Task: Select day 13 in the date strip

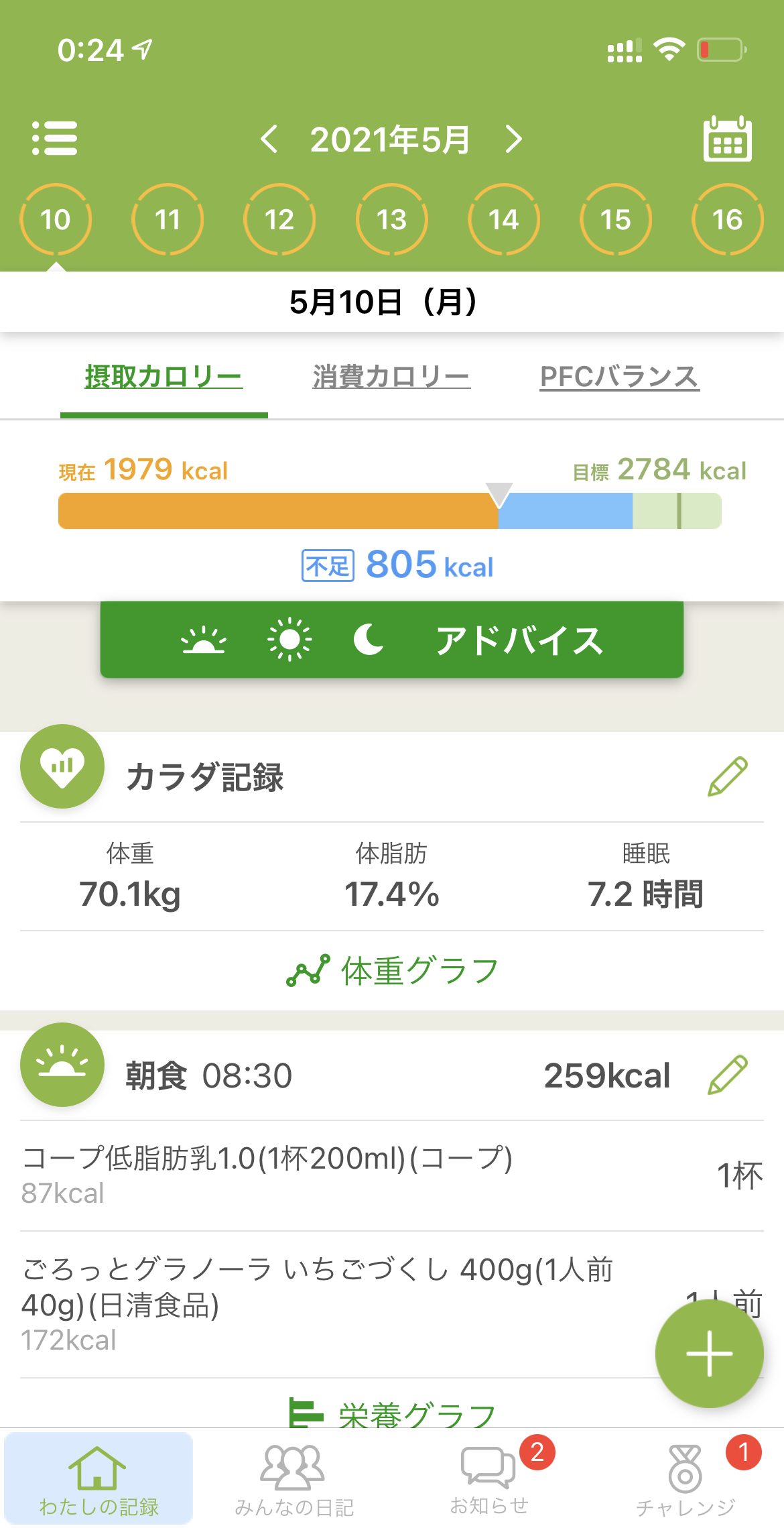Action: (391, 219)
